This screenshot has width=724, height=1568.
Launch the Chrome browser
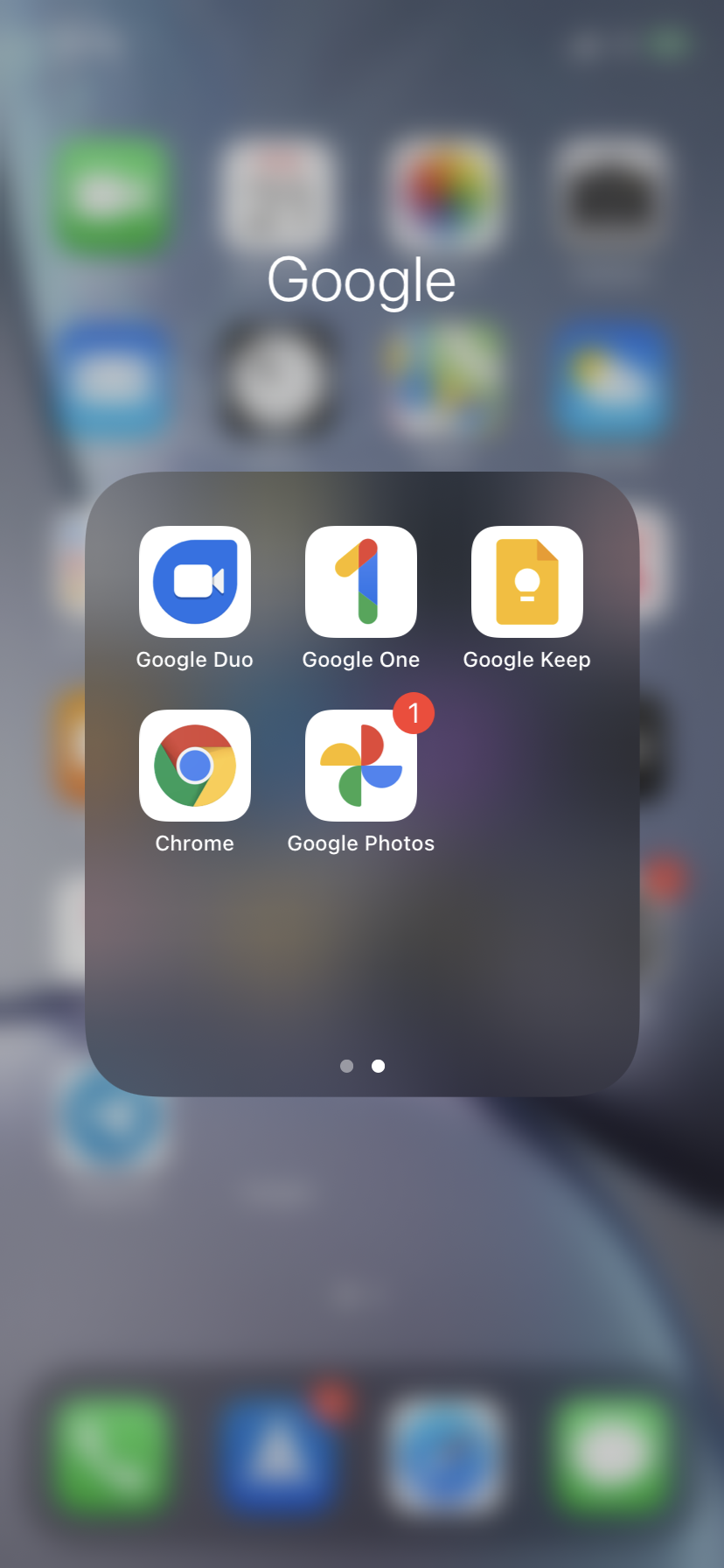point(195,766)
